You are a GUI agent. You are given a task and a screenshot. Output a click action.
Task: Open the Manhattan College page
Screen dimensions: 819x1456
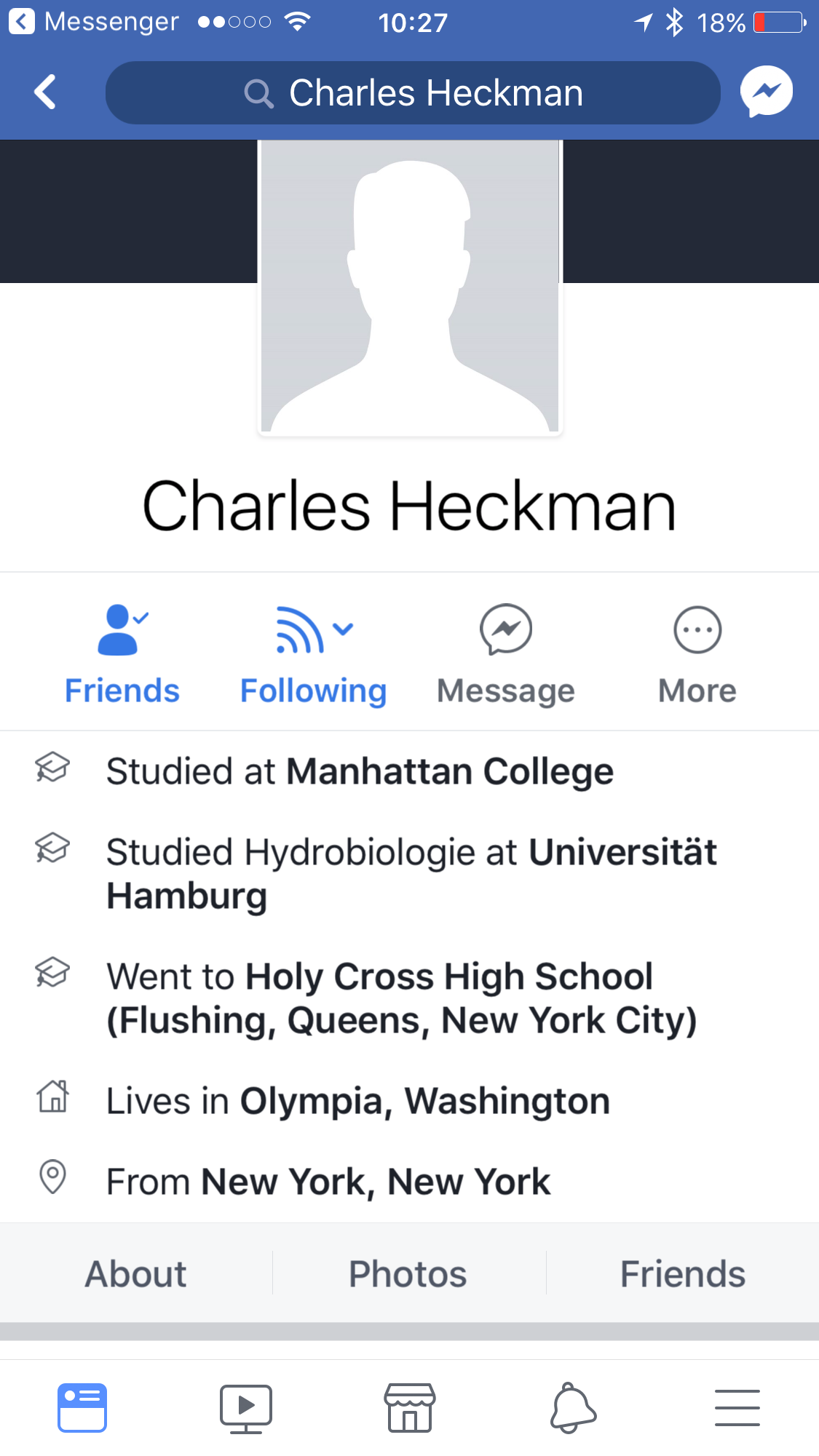(449, 771)
